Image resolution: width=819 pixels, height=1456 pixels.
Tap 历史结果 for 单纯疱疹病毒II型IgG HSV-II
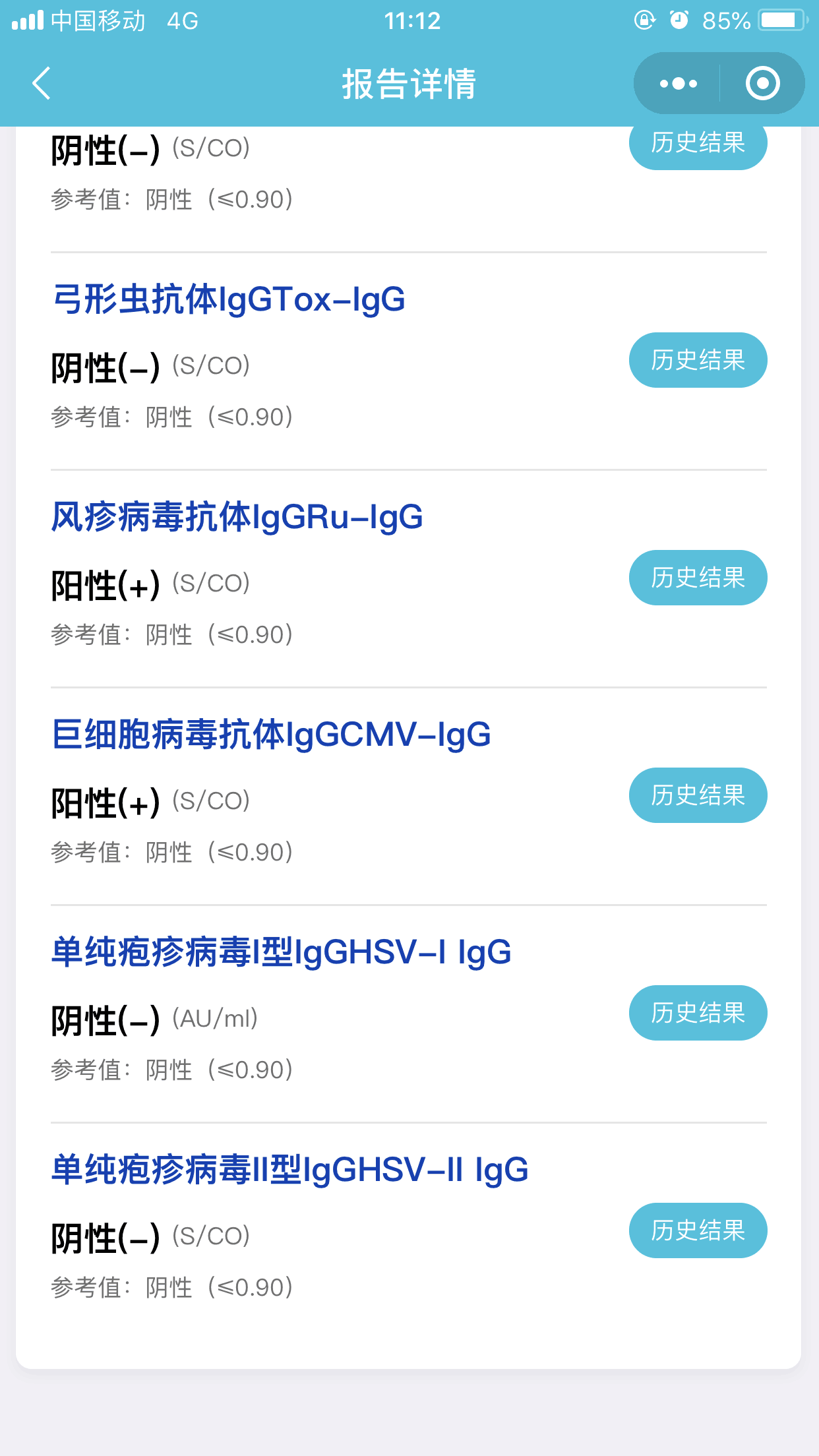698,1230
